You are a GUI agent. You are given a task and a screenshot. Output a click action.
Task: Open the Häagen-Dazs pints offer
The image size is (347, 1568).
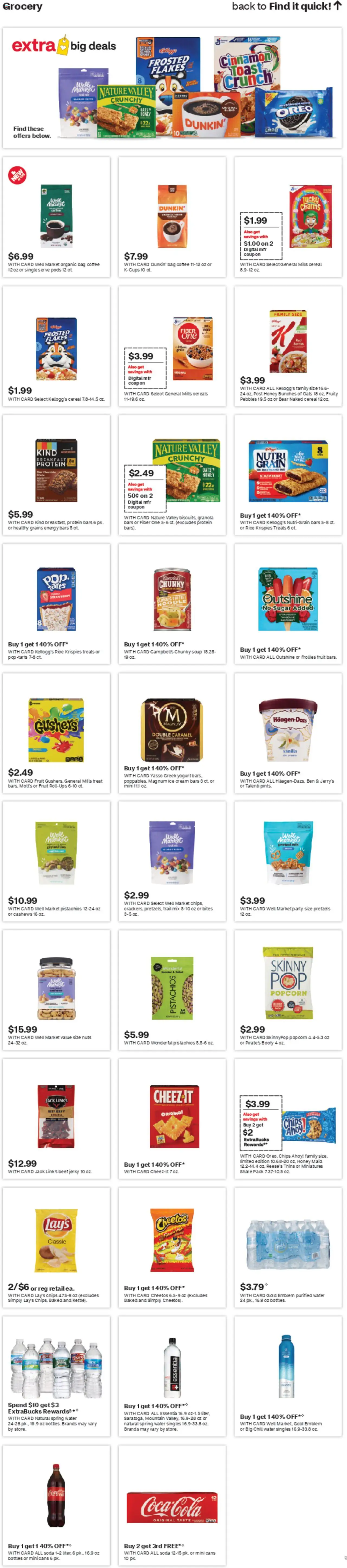coord(288,732)
